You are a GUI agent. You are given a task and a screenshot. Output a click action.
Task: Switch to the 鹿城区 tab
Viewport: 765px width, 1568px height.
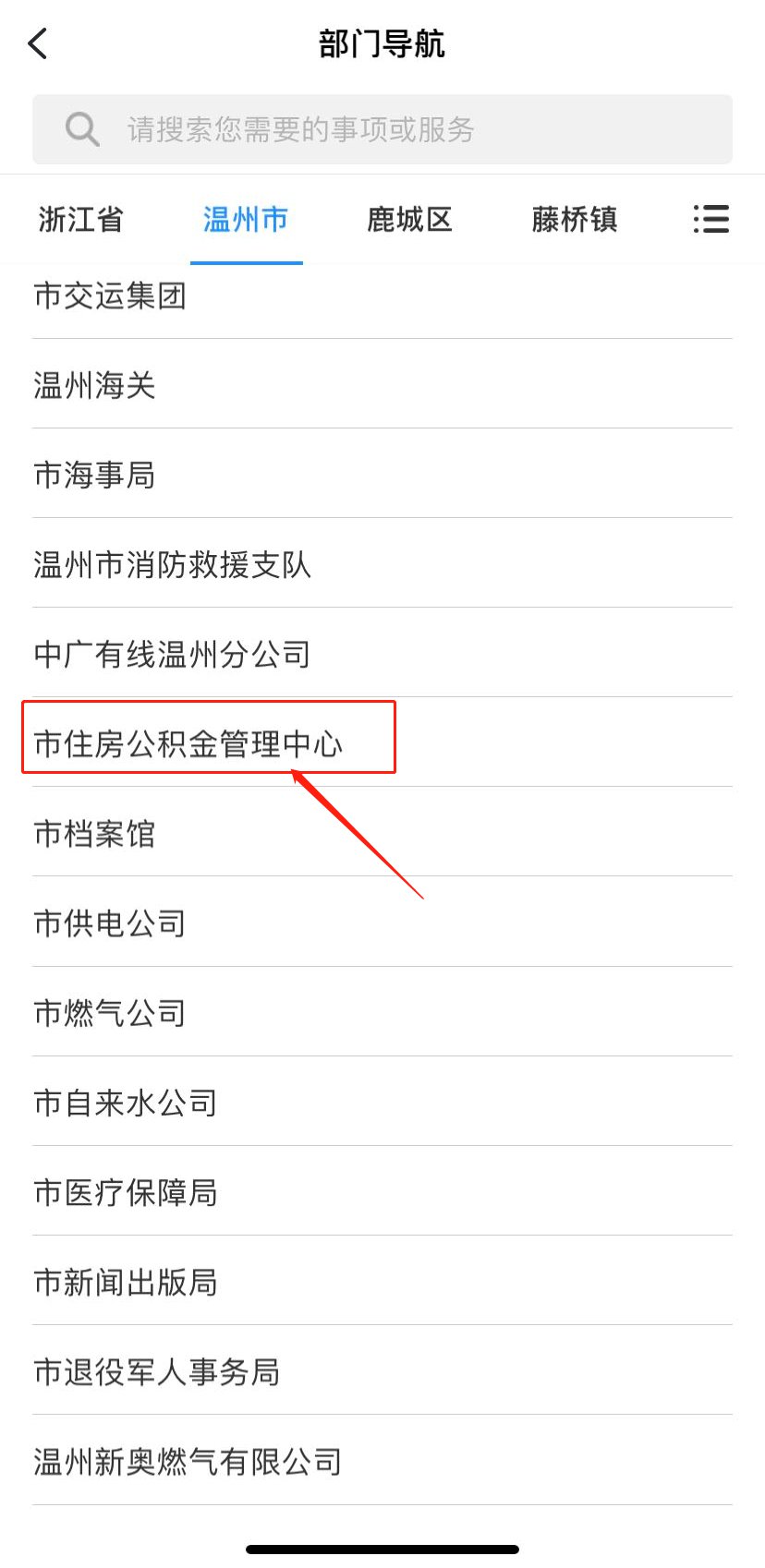point(409,220)
